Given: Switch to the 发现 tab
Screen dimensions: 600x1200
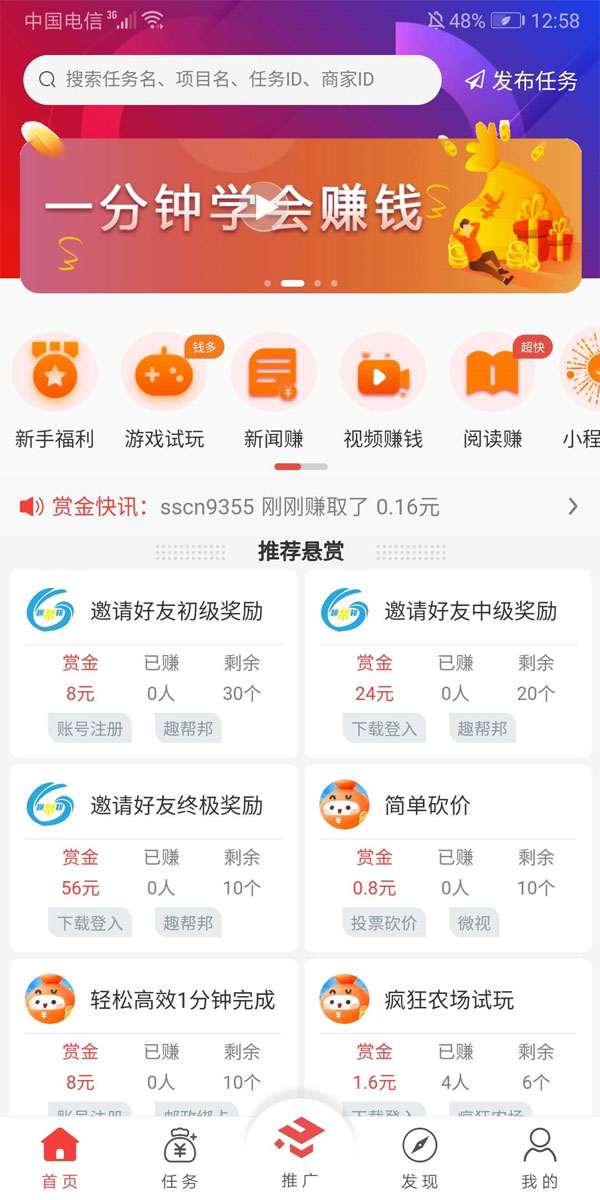Looking at the screenshot, I should (x=420, y=1158).
